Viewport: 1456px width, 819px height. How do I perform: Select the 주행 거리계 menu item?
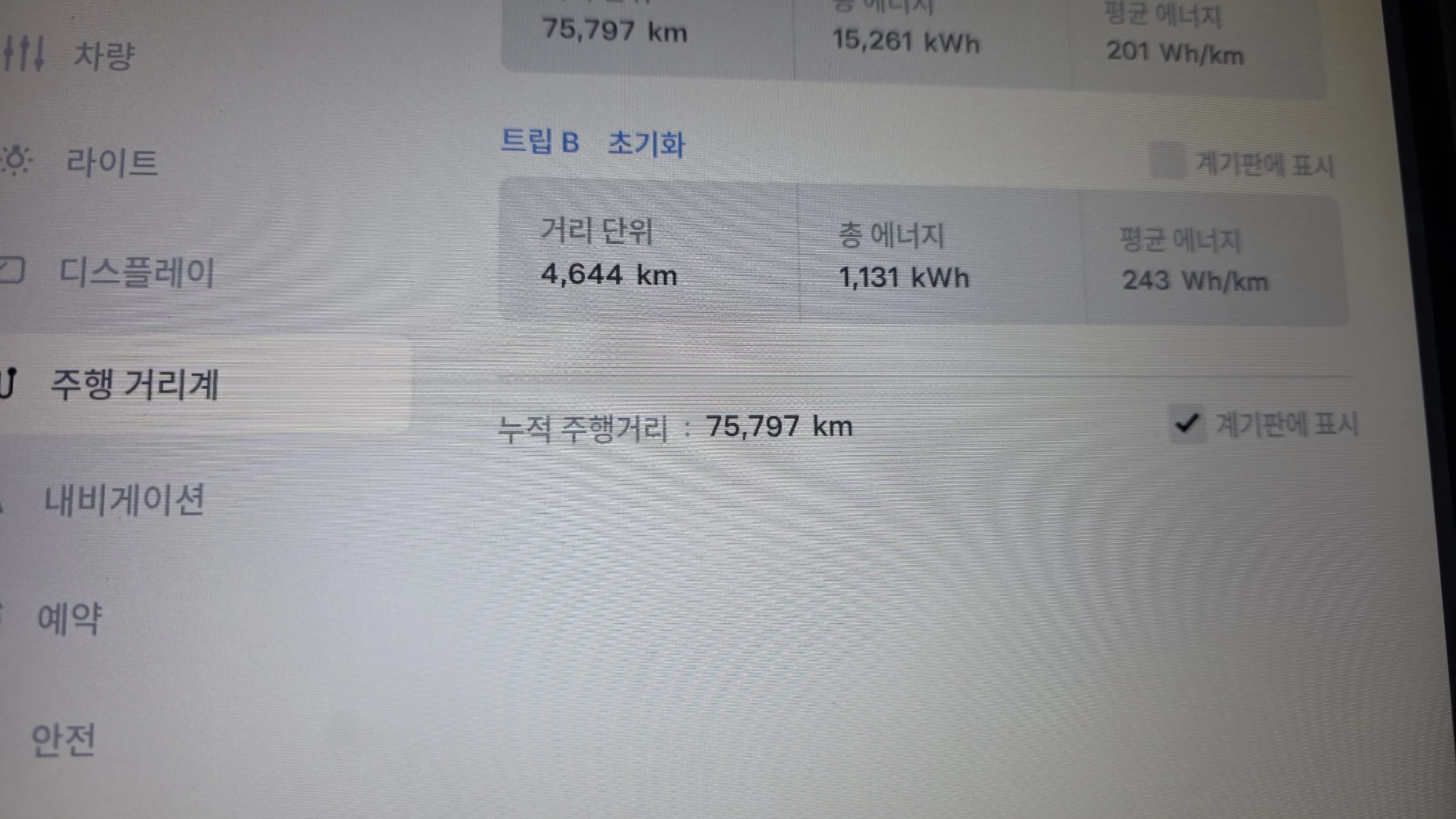tap(134, 384)
